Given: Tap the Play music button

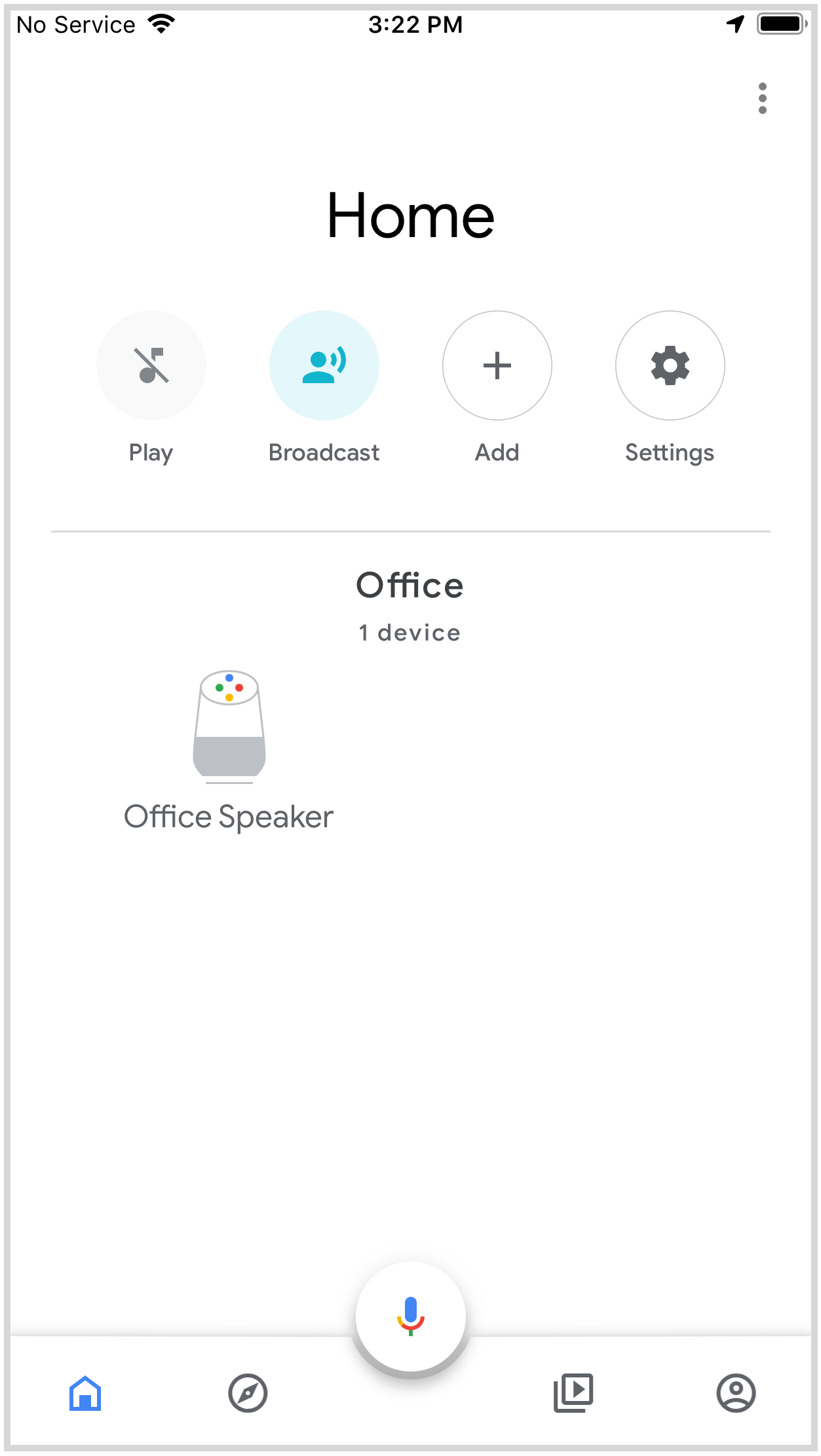Looking at the screenshot, I should coord(151,365).
